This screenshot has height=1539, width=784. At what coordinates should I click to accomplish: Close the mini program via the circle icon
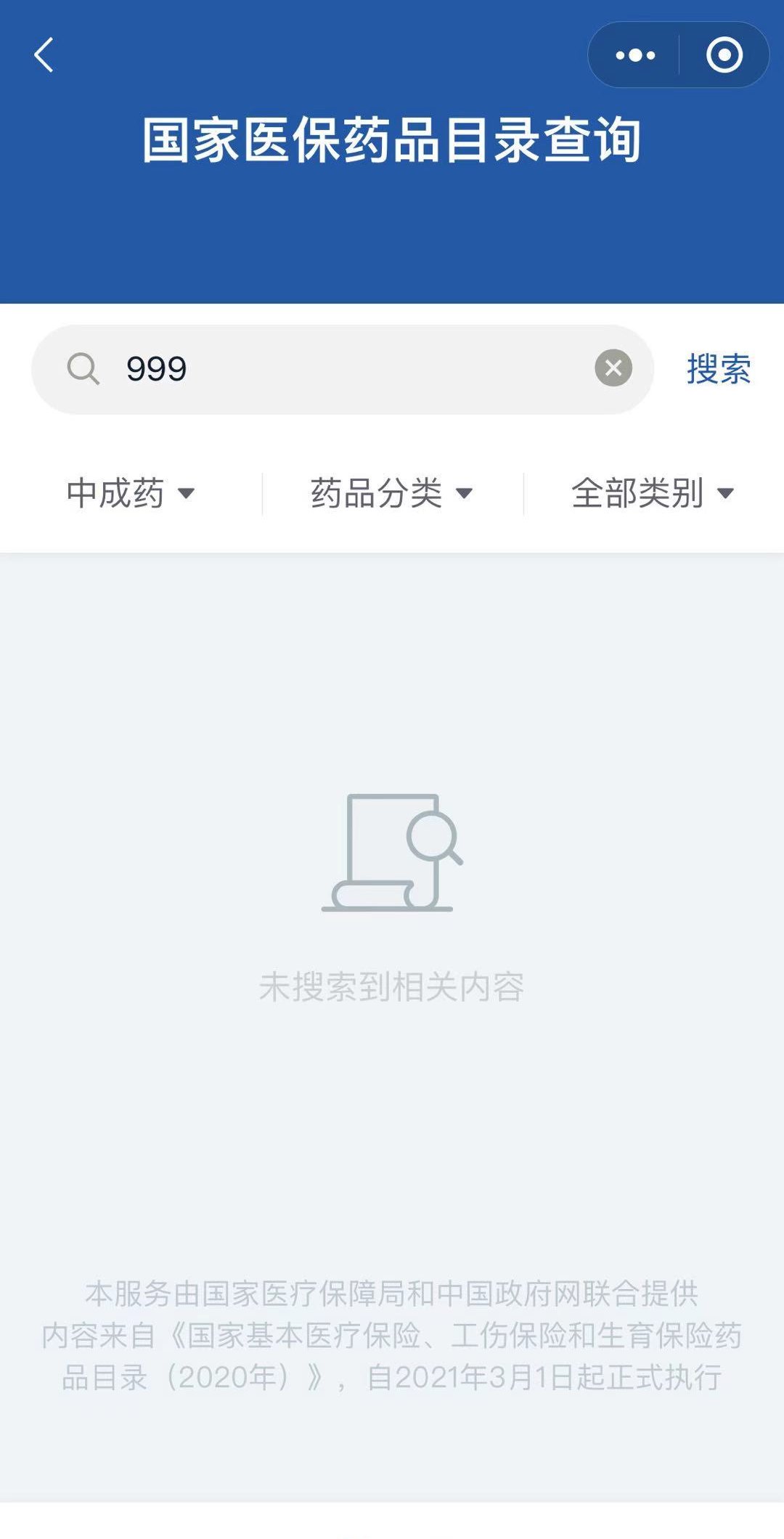pyautogui.click(x=724, y=55)
